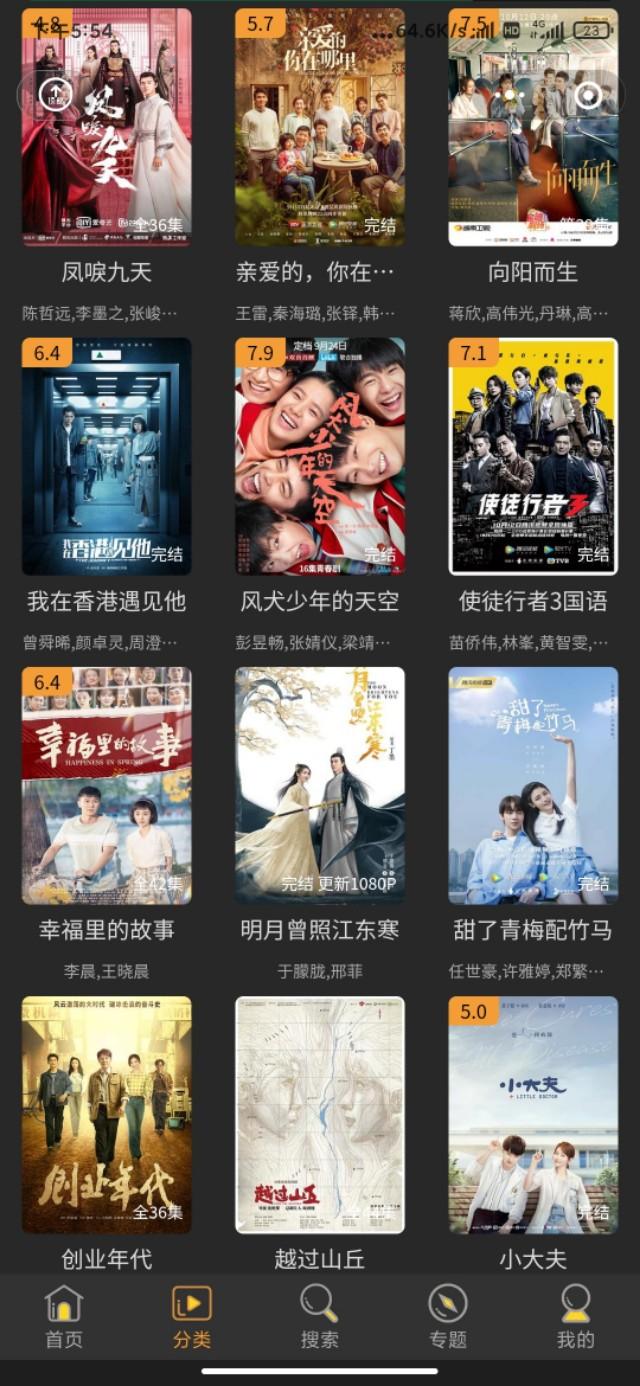
Task: Open the drama 创业年代
Action: point(107,1114)
